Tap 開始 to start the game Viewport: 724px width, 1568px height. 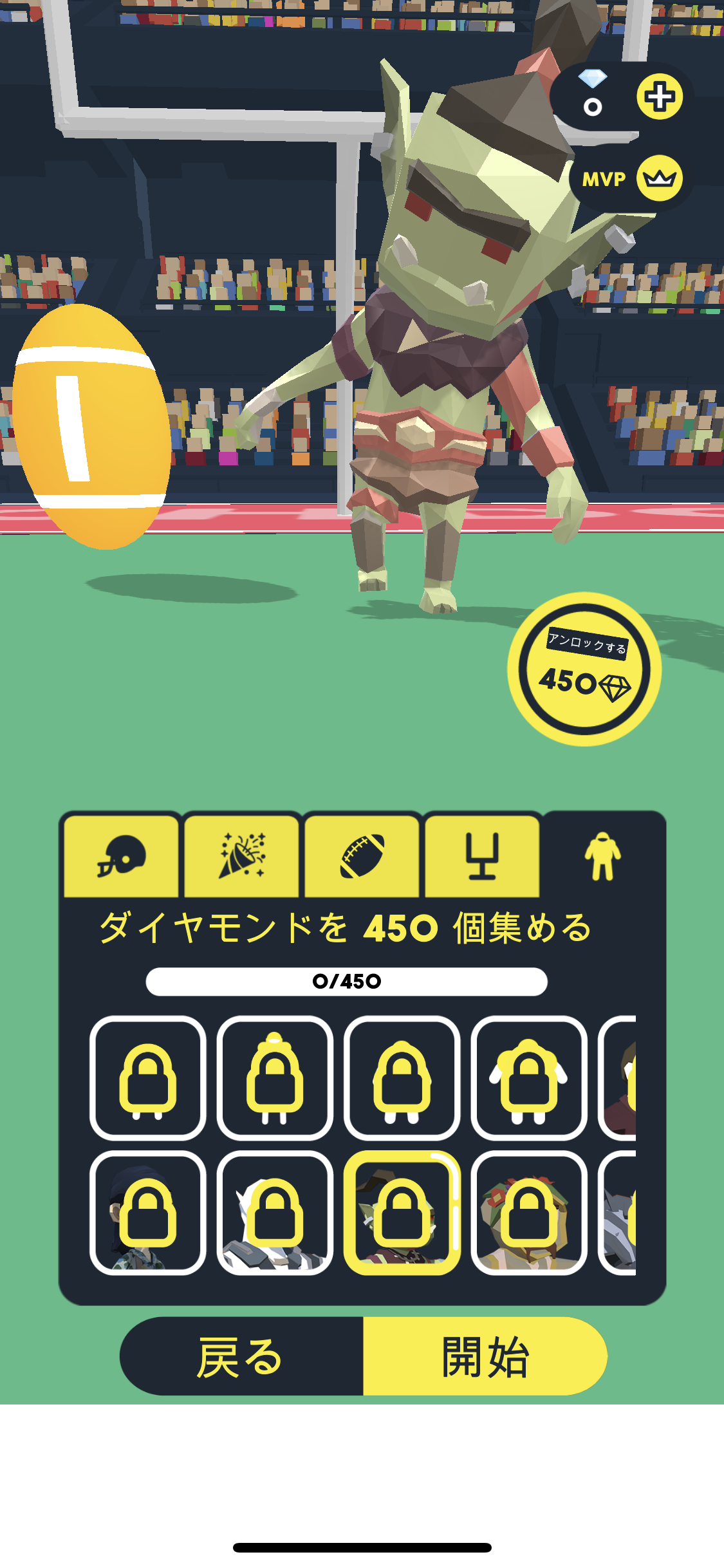[x=485, y=1356]
